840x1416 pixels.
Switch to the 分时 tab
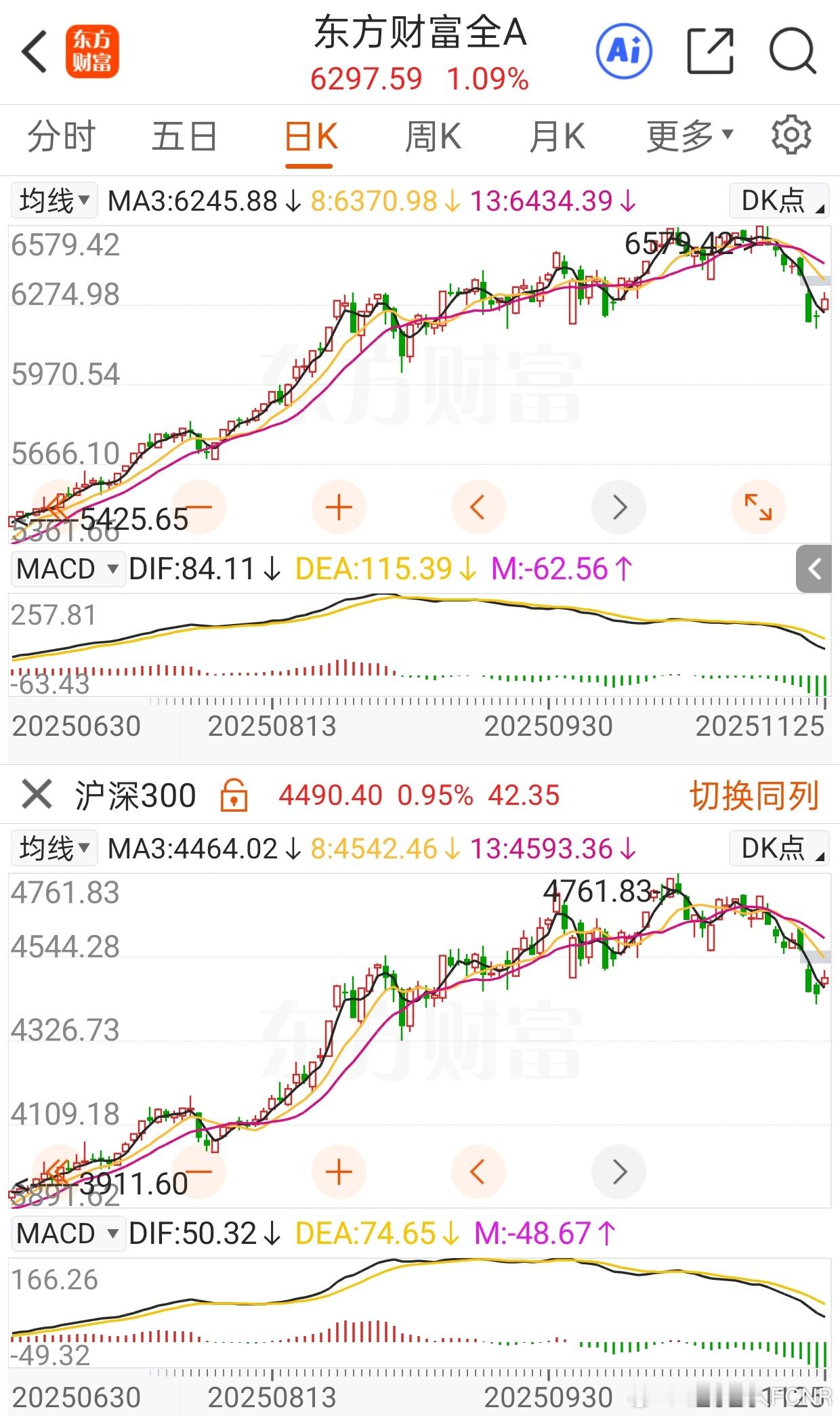[x=61, y=137]
